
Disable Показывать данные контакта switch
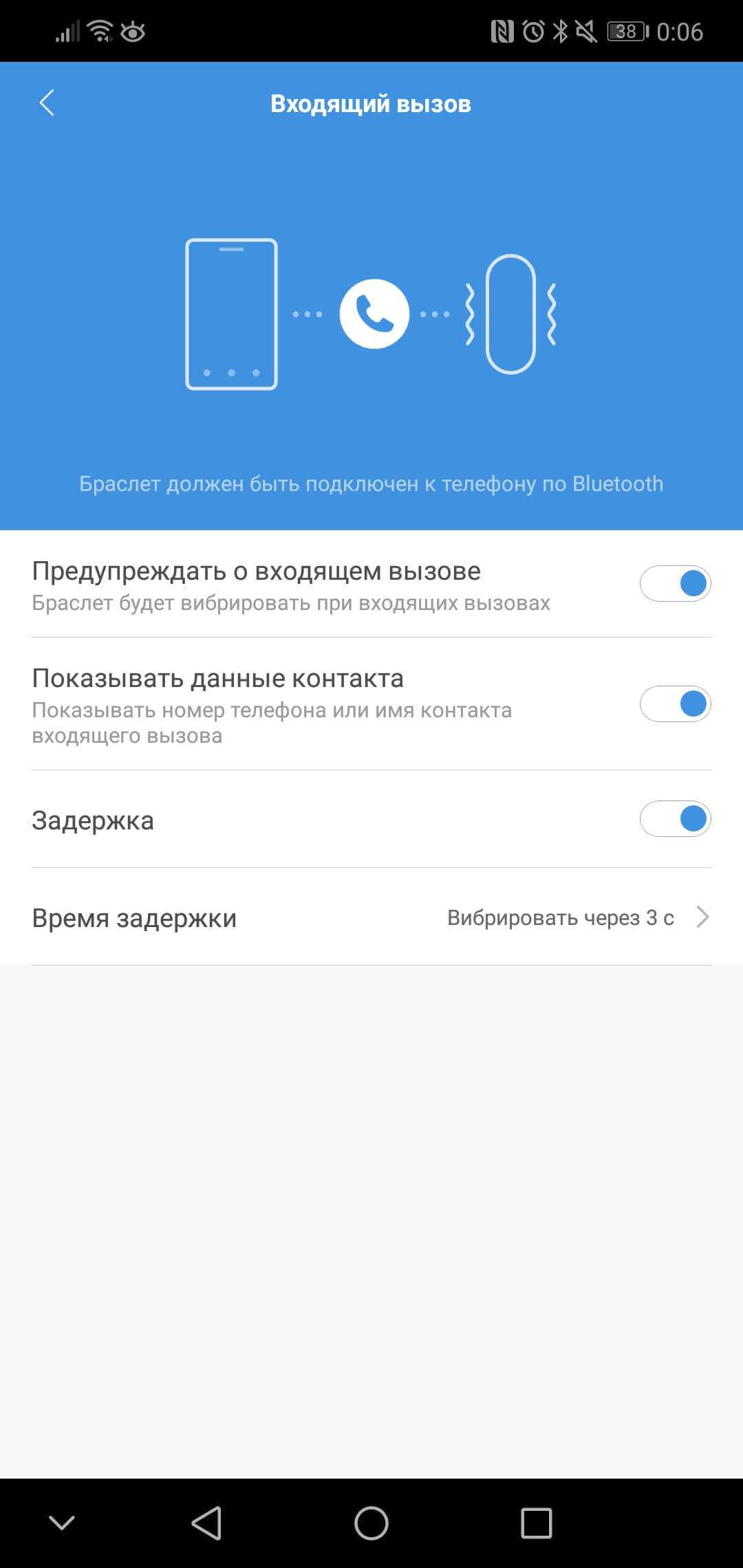[x=675, y=704]
